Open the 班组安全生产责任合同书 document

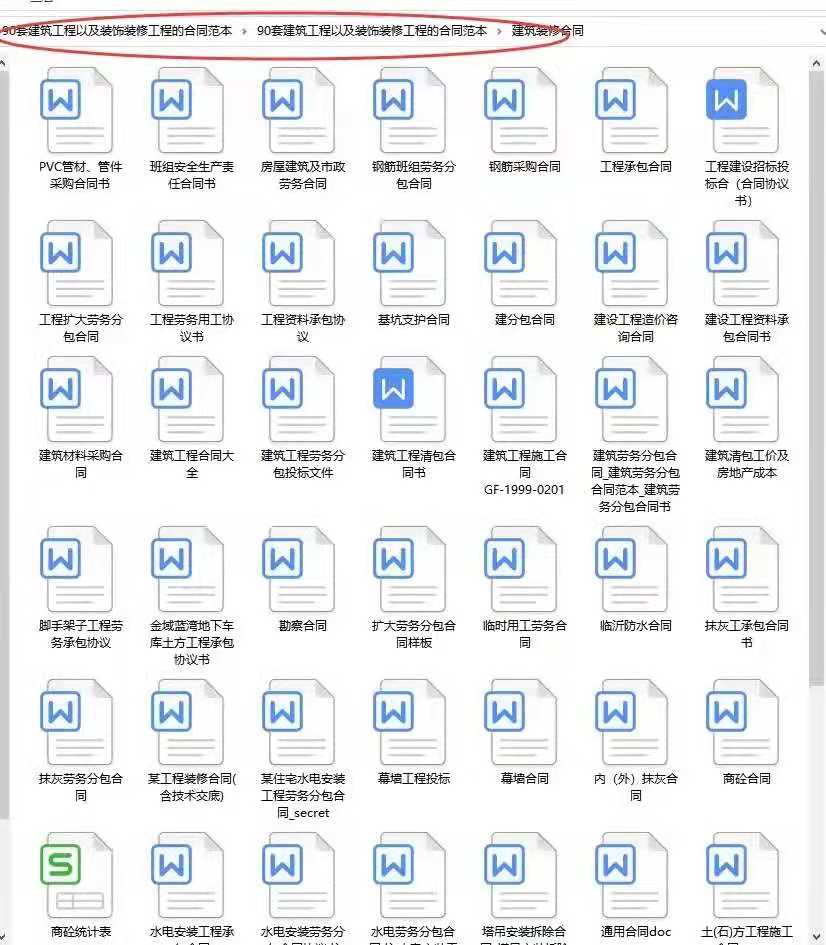(189, 112)
